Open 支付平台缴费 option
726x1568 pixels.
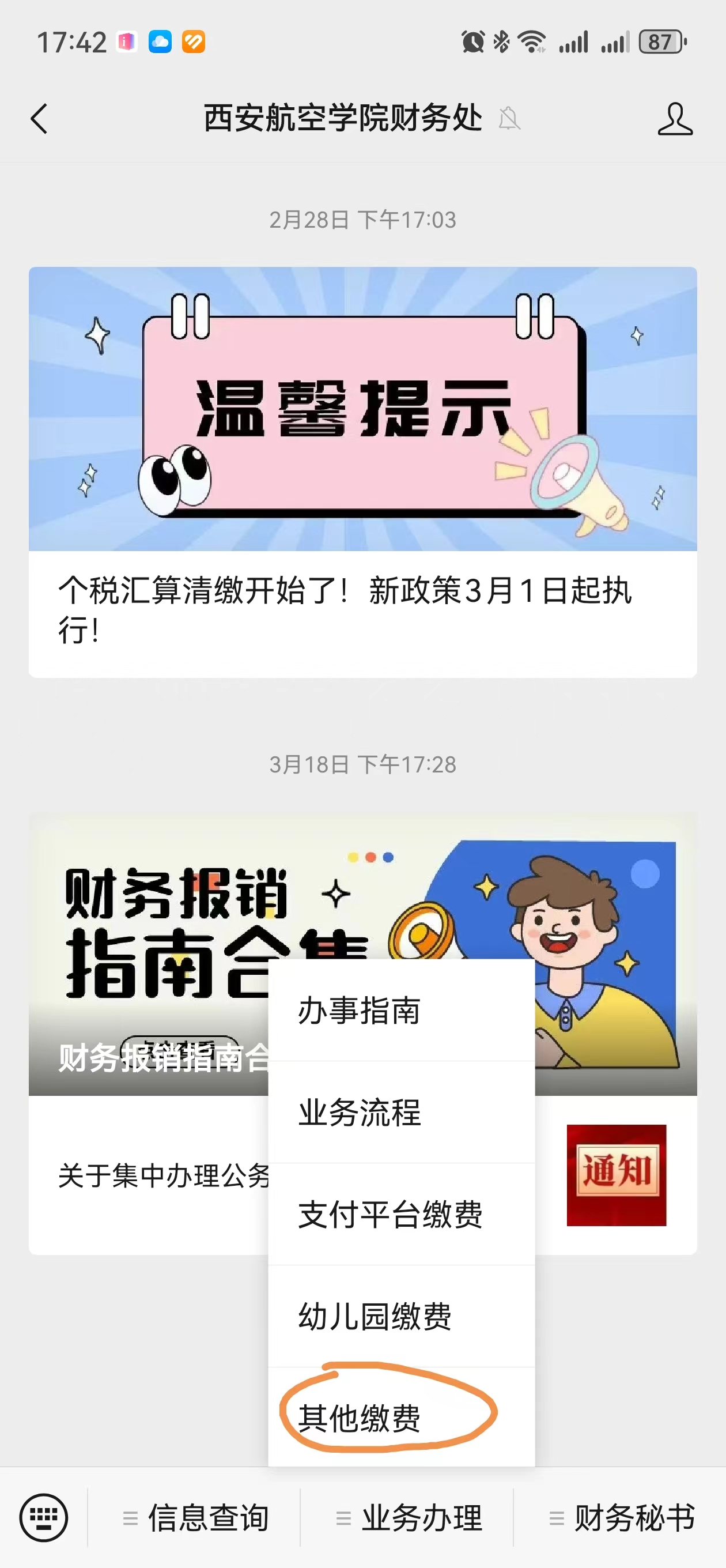click(x=402, y=1215)
